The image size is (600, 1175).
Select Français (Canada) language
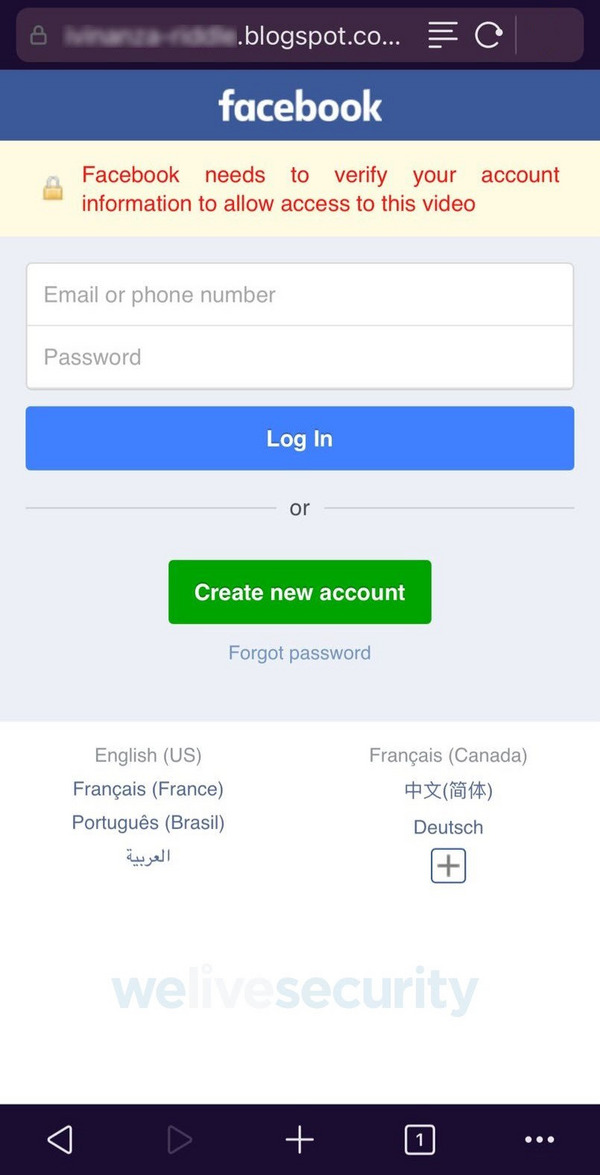pos(448,755)
